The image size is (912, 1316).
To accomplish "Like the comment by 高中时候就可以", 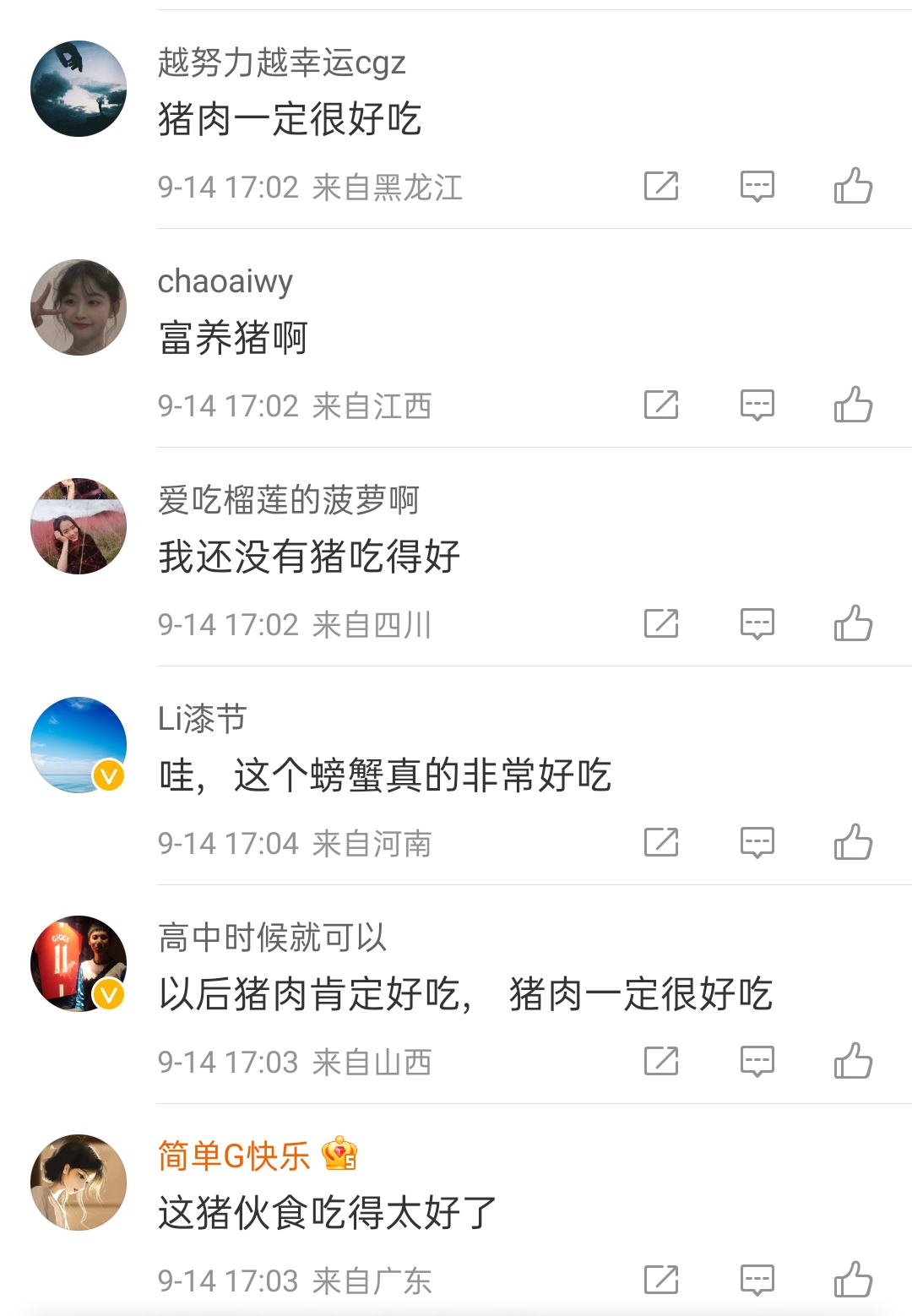I will [853, 1061].
